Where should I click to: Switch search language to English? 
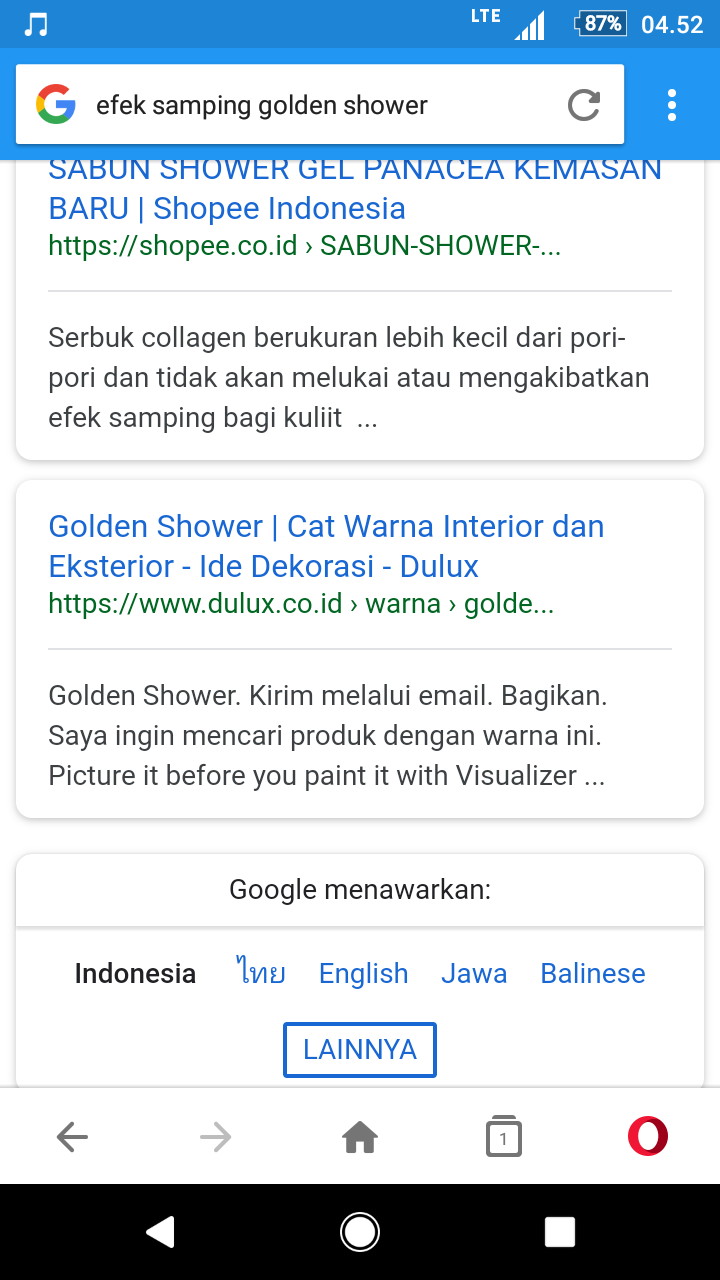click(363, 973)
